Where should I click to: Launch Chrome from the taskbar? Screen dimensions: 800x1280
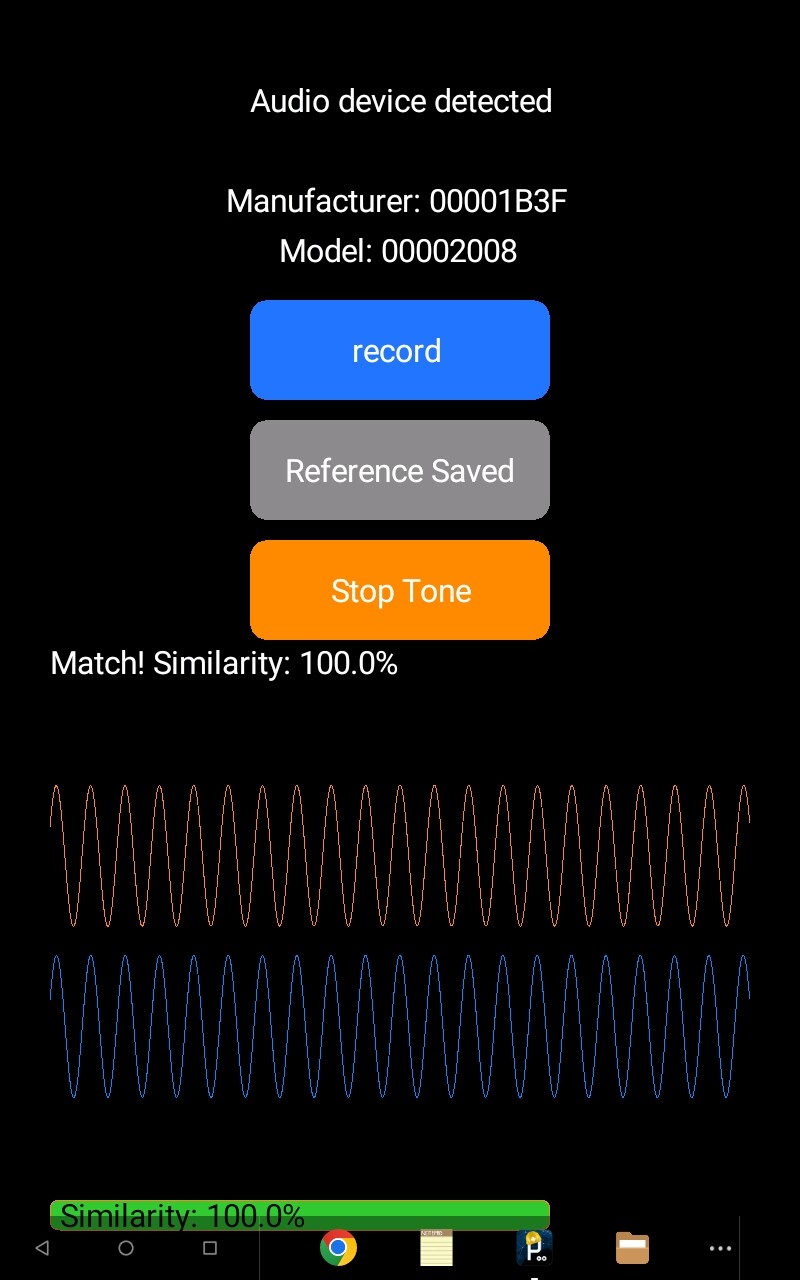[x=338, y=1248]
